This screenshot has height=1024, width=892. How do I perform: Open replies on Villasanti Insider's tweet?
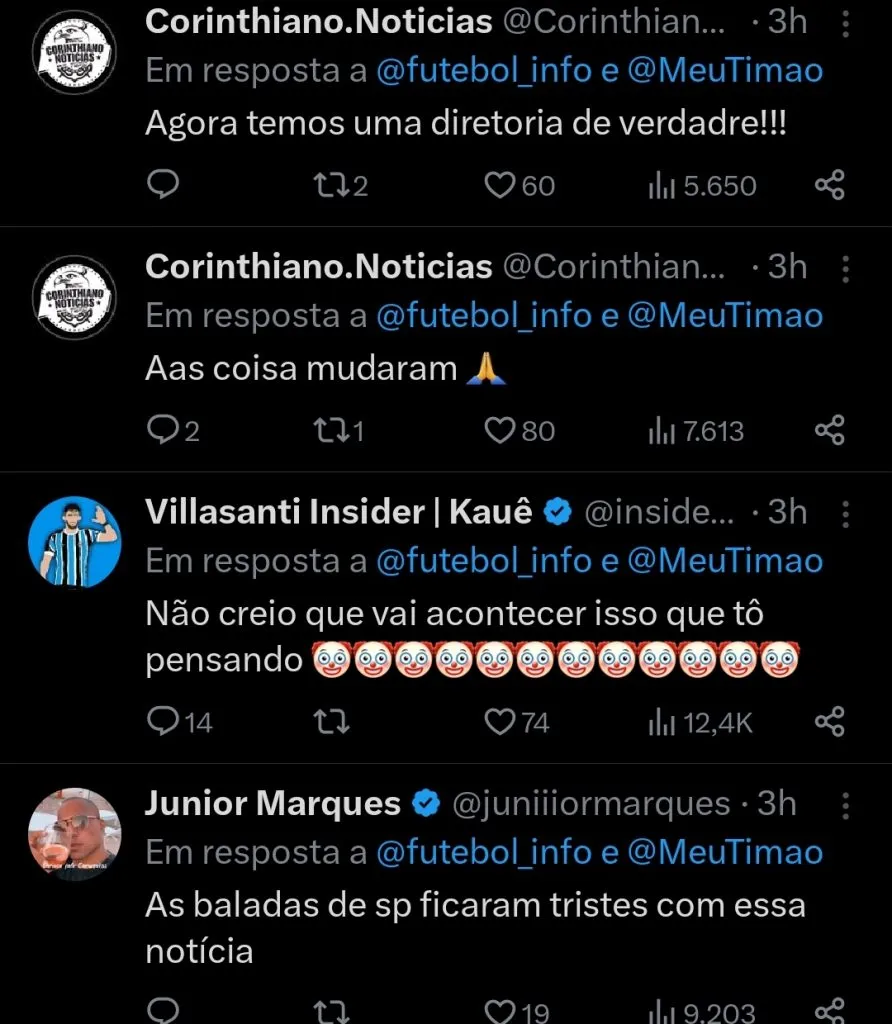point(163,722)
